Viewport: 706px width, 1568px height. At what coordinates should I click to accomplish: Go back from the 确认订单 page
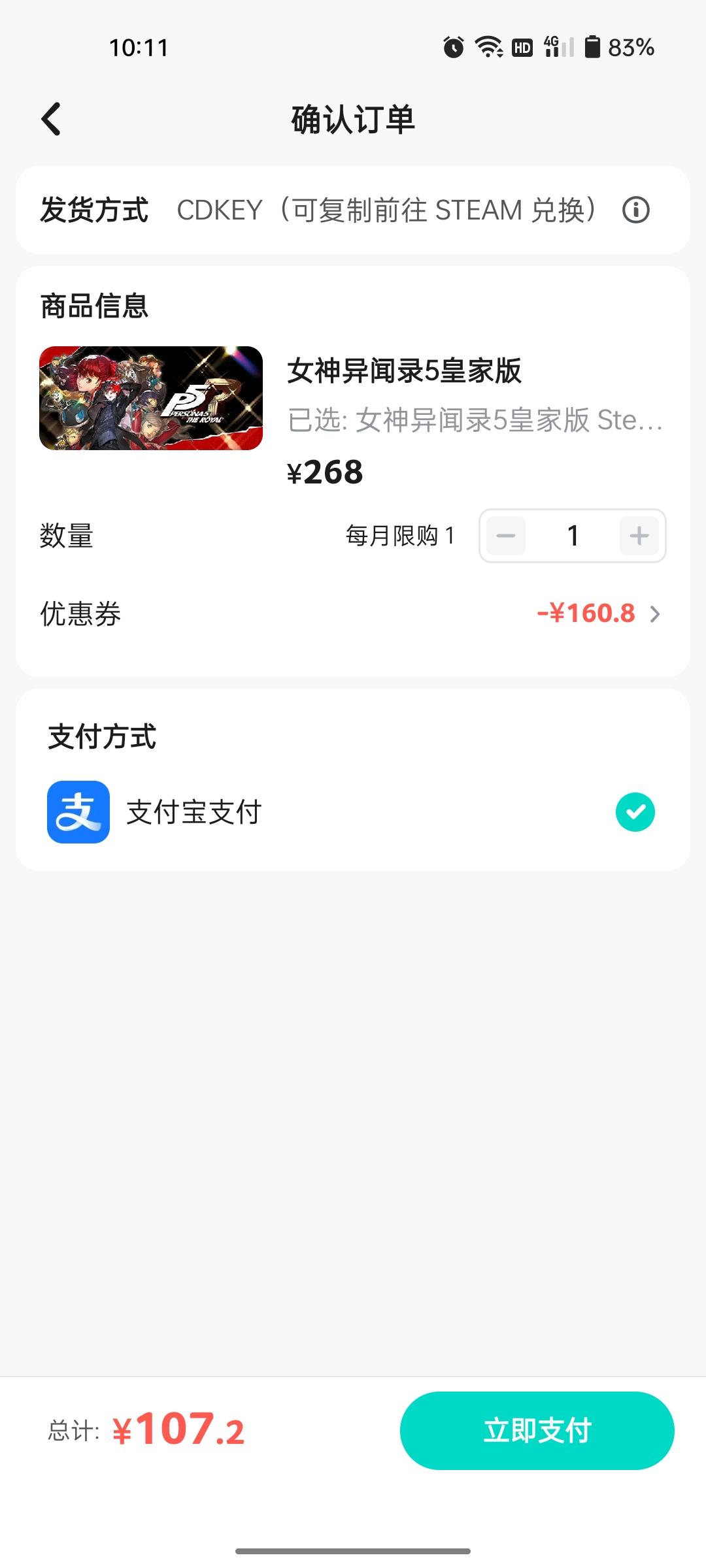(51, 120)
